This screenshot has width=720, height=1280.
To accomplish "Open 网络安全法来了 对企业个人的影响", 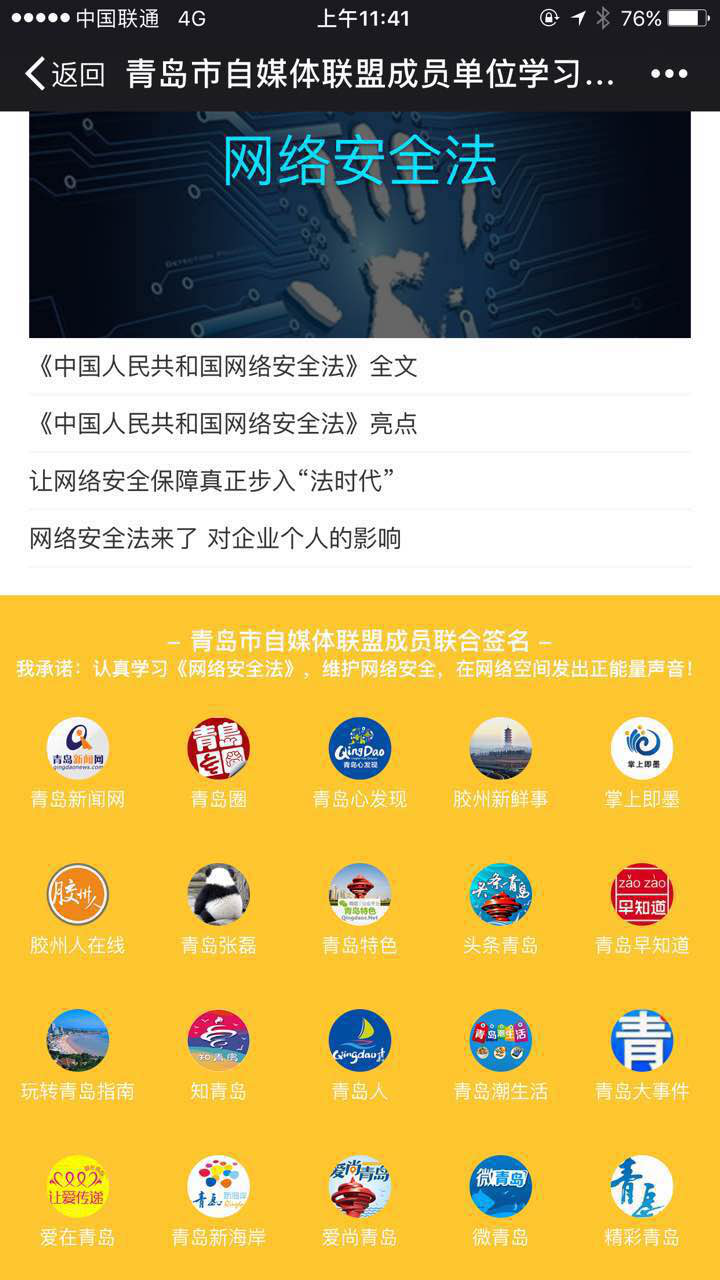I will (x=216, y=539).
